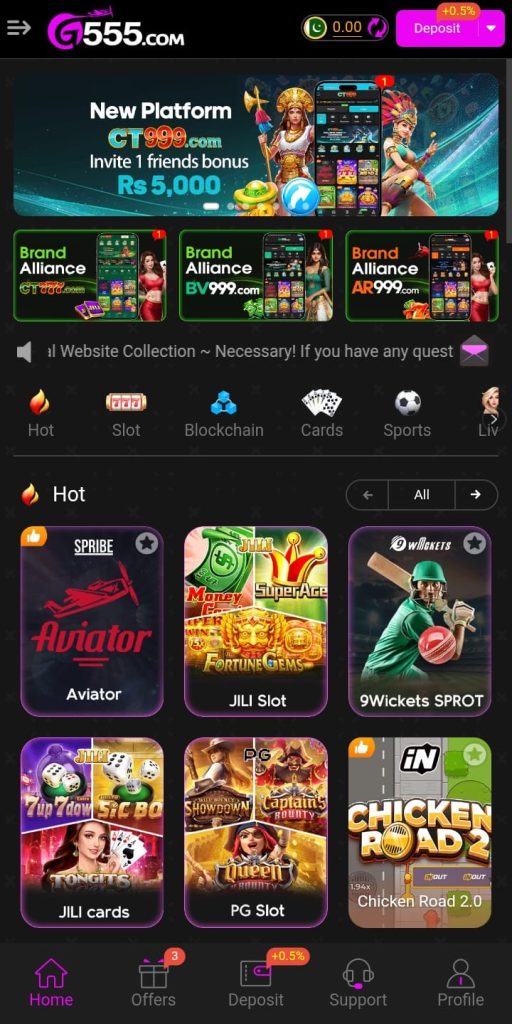Select the Slot category
This screenshot has height=1024, width=512.
[x=126, y=414]
